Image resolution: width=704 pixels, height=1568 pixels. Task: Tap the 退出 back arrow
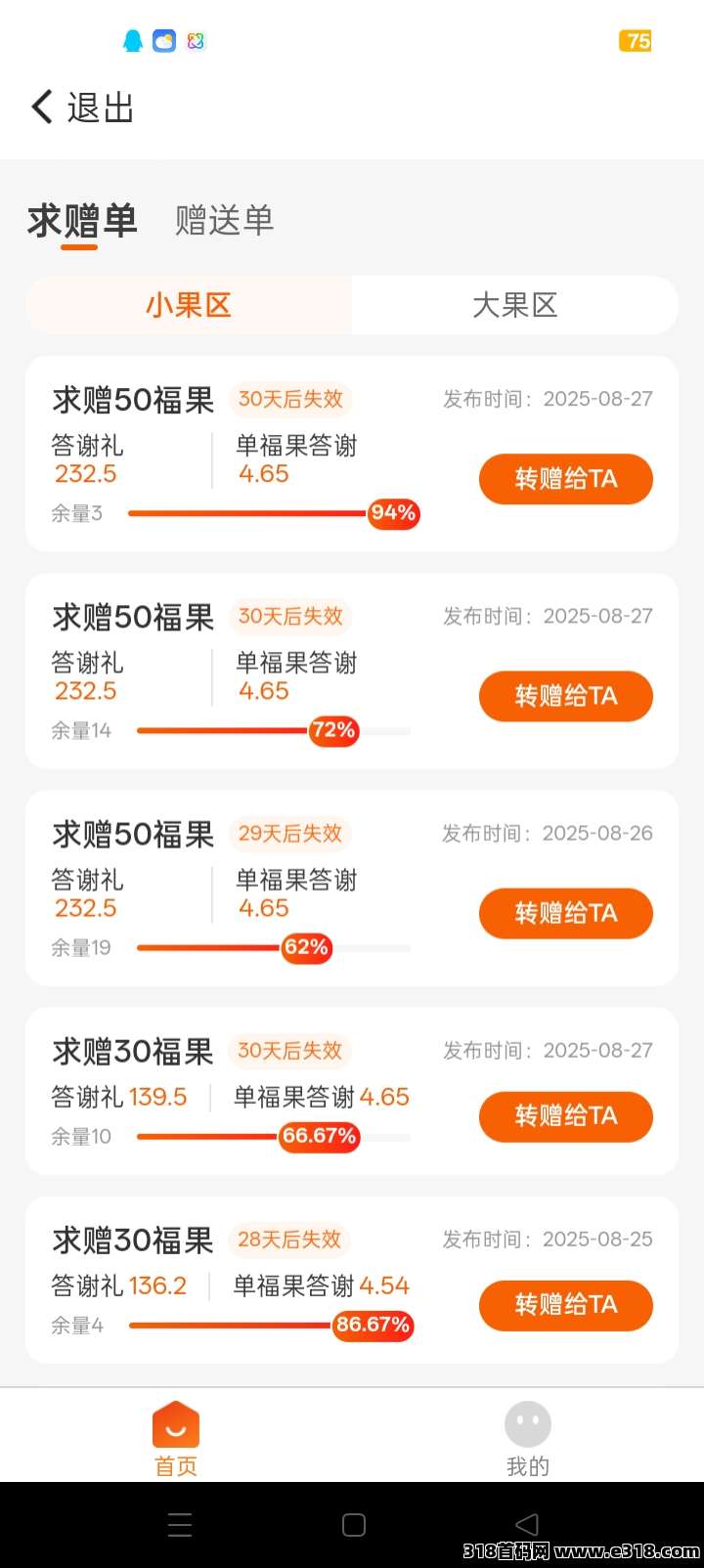(42, 107)
